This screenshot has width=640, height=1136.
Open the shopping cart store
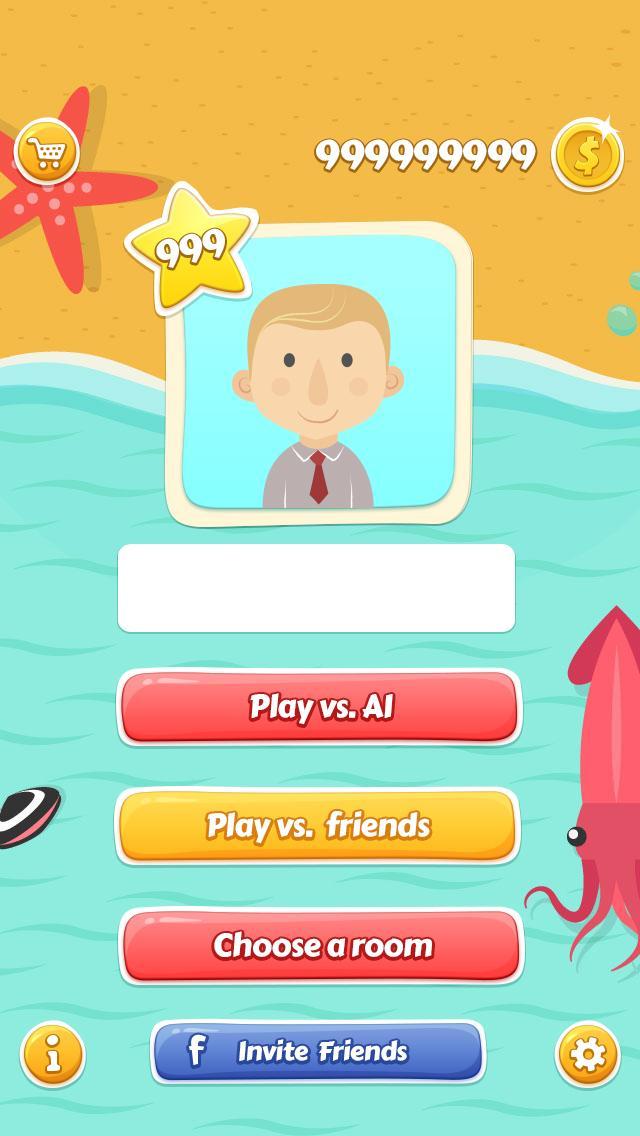47,151
